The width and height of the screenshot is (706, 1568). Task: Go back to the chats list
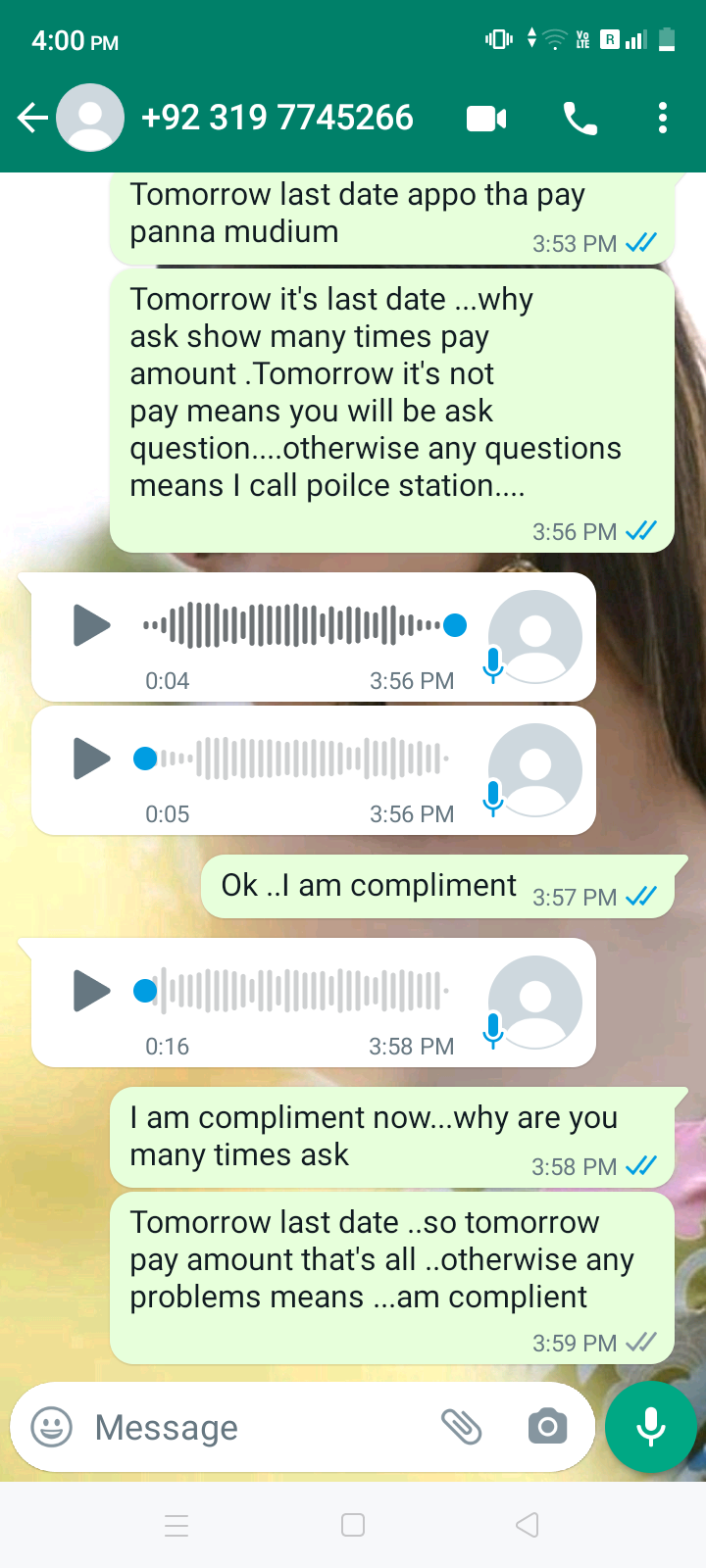(x=32, y=119)
